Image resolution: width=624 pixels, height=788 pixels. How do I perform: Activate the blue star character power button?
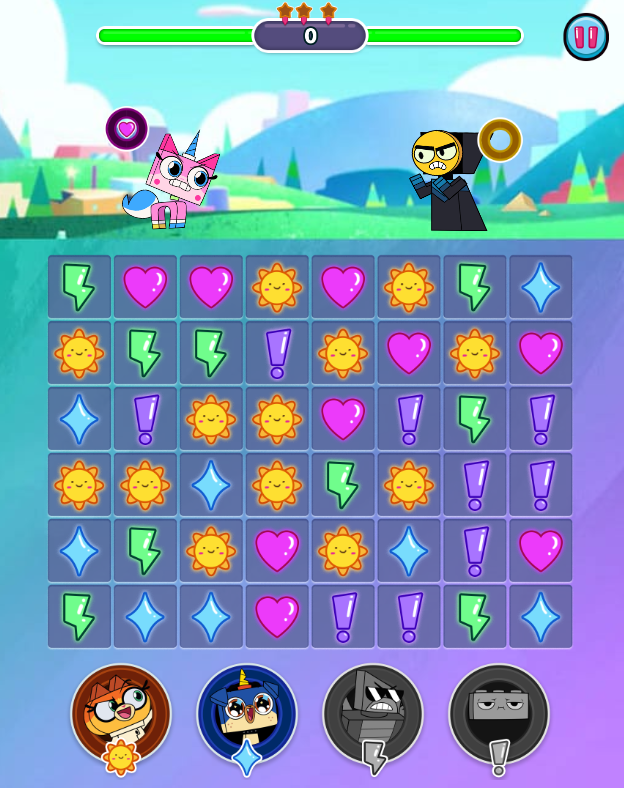pos(247,713)
